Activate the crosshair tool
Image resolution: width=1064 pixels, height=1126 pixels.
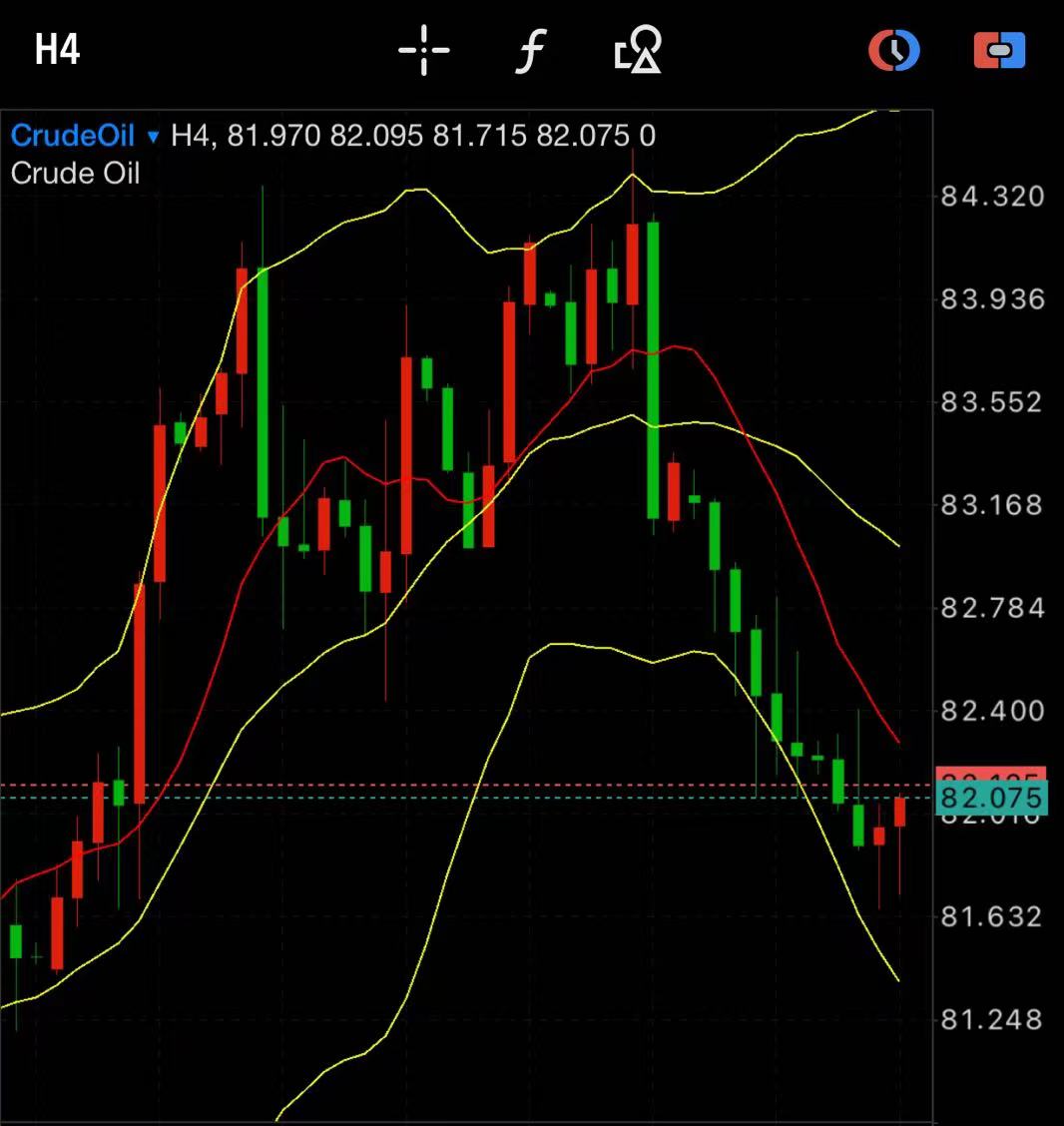(424, 50)
